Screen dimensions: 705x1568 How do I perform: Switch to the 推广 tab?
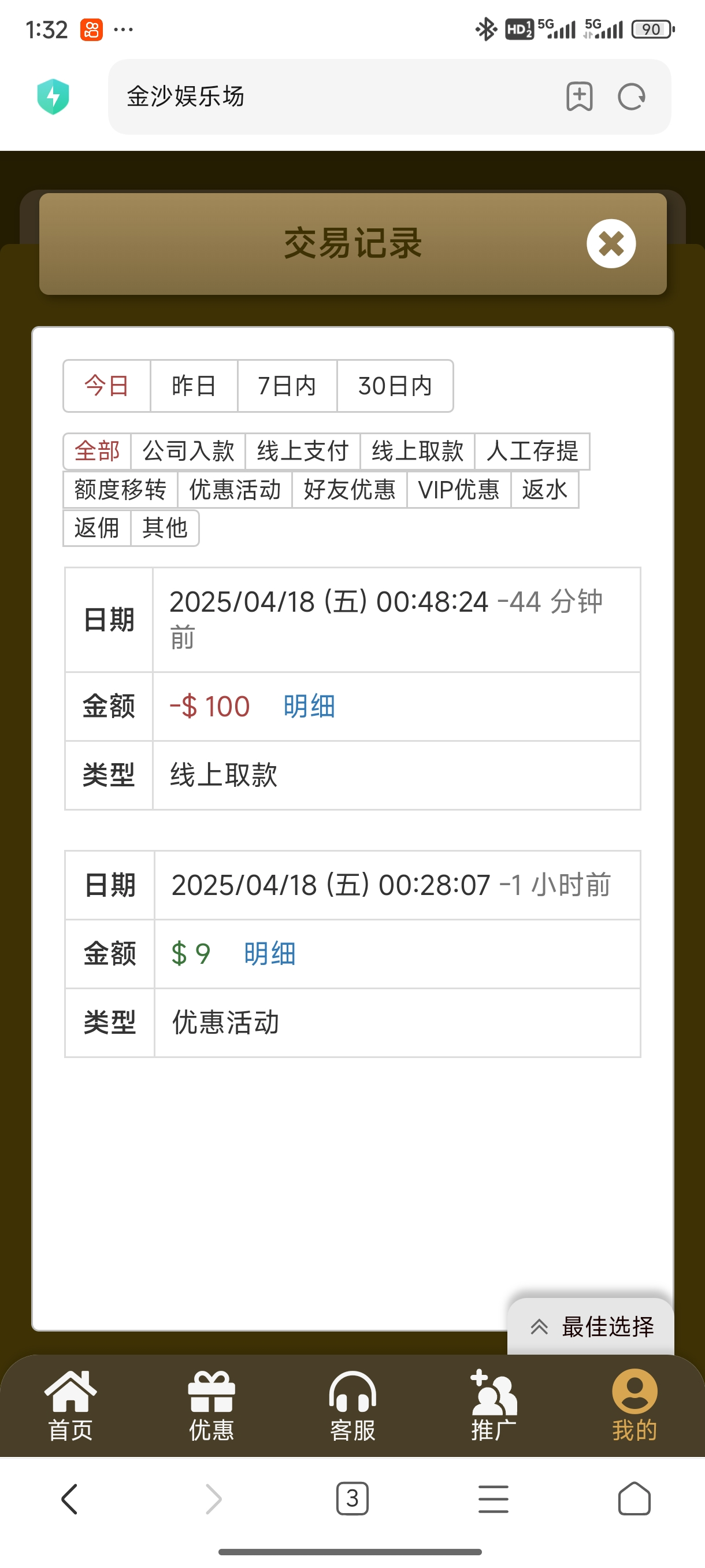click(493, 1405)
